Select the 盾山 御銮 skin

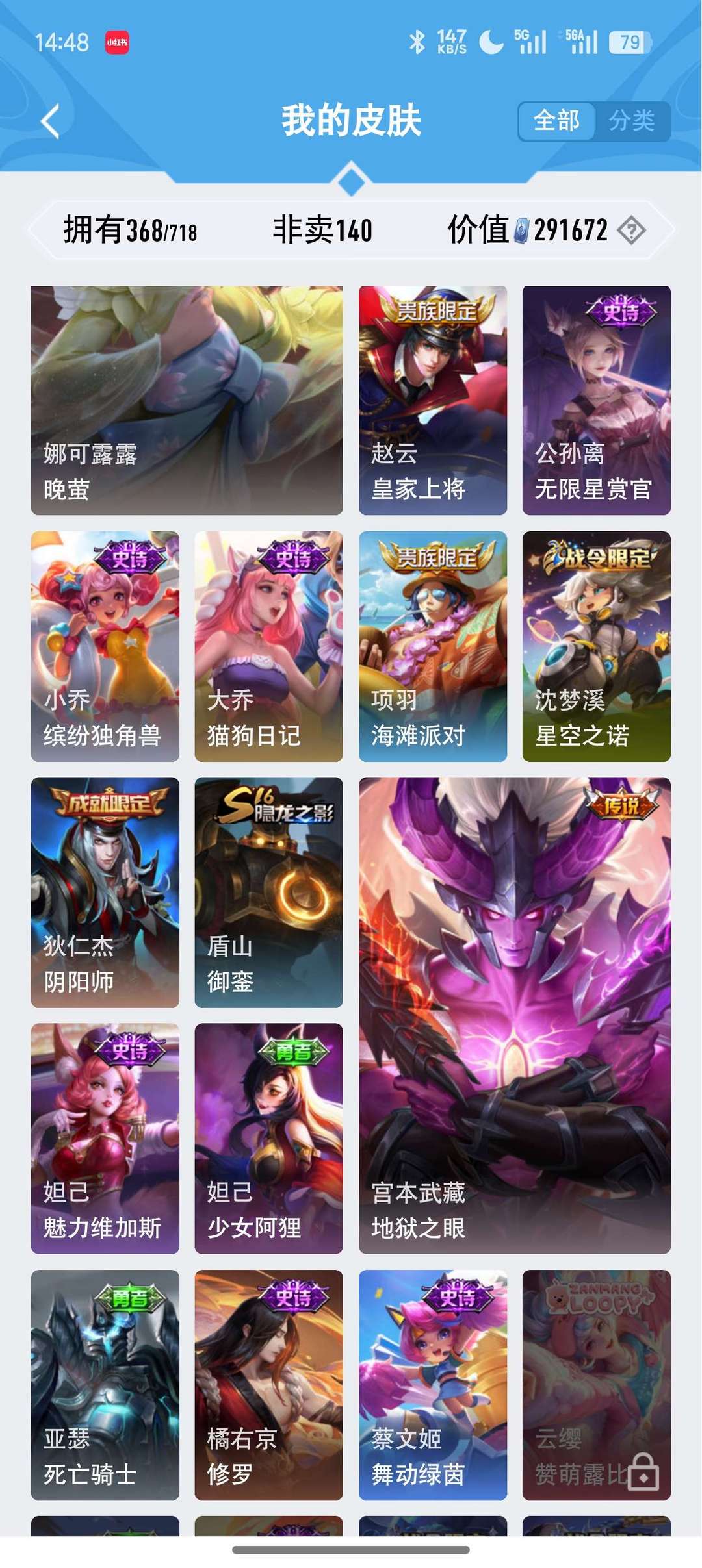[269, 892]
